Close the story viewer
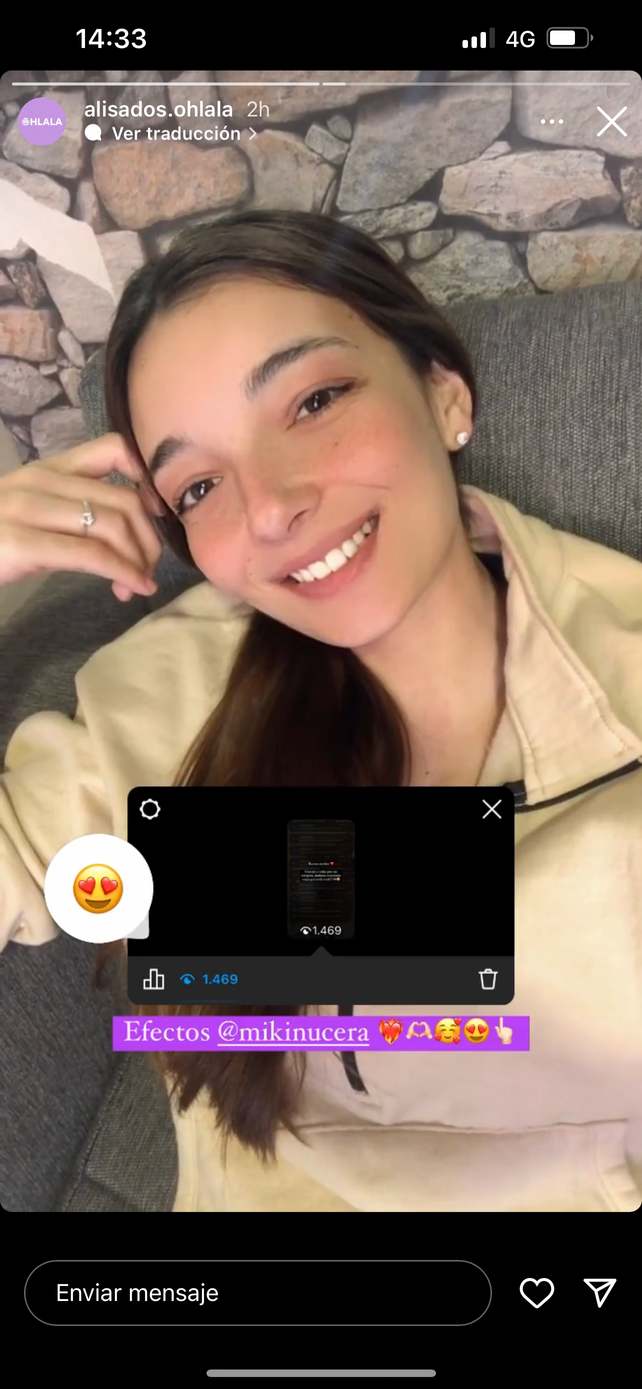 point(611,122)
